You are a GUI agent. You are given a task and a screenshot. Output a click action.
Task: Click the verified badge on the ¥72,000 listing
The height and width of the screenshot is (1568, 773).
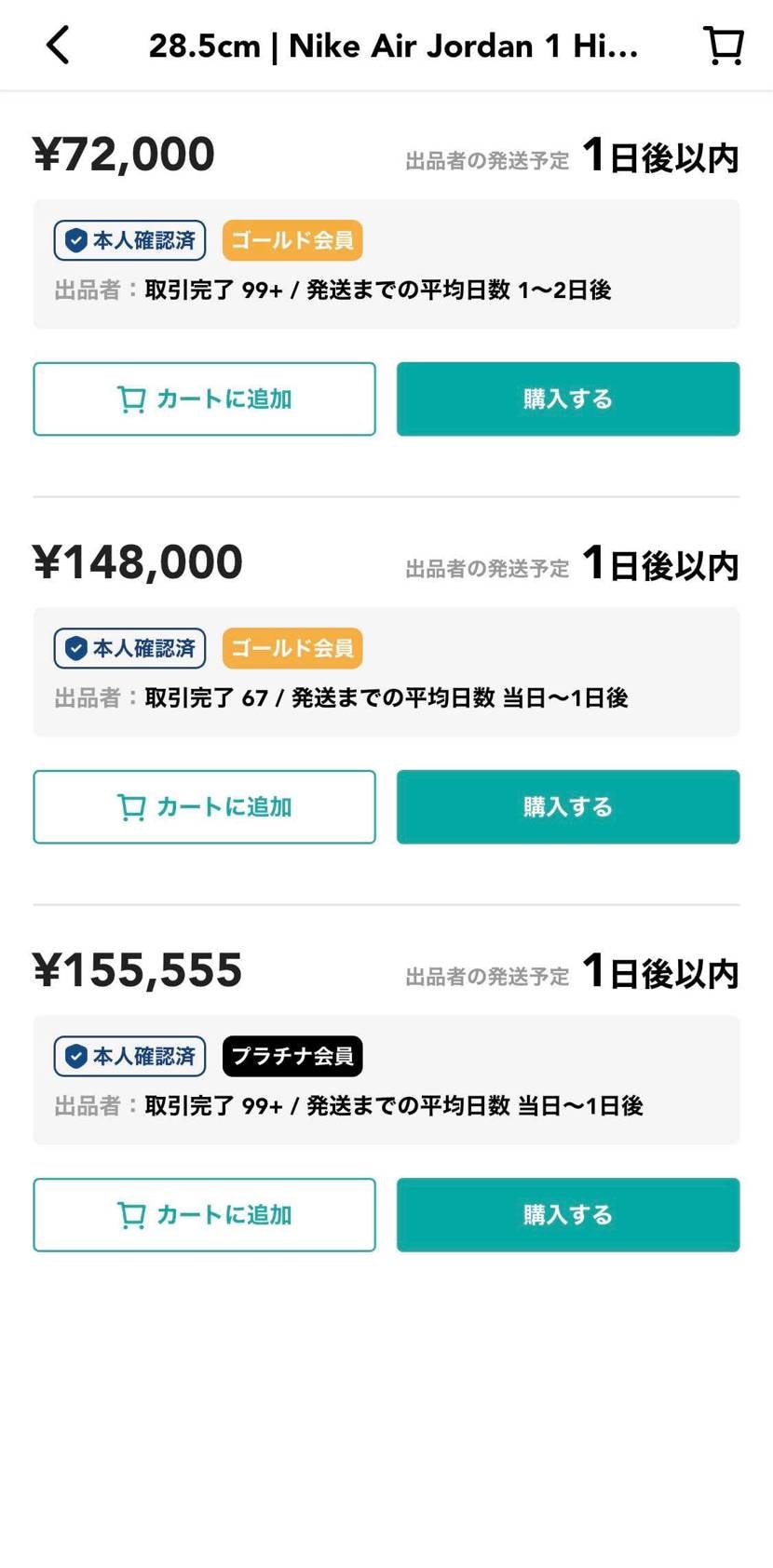(129, 240)
